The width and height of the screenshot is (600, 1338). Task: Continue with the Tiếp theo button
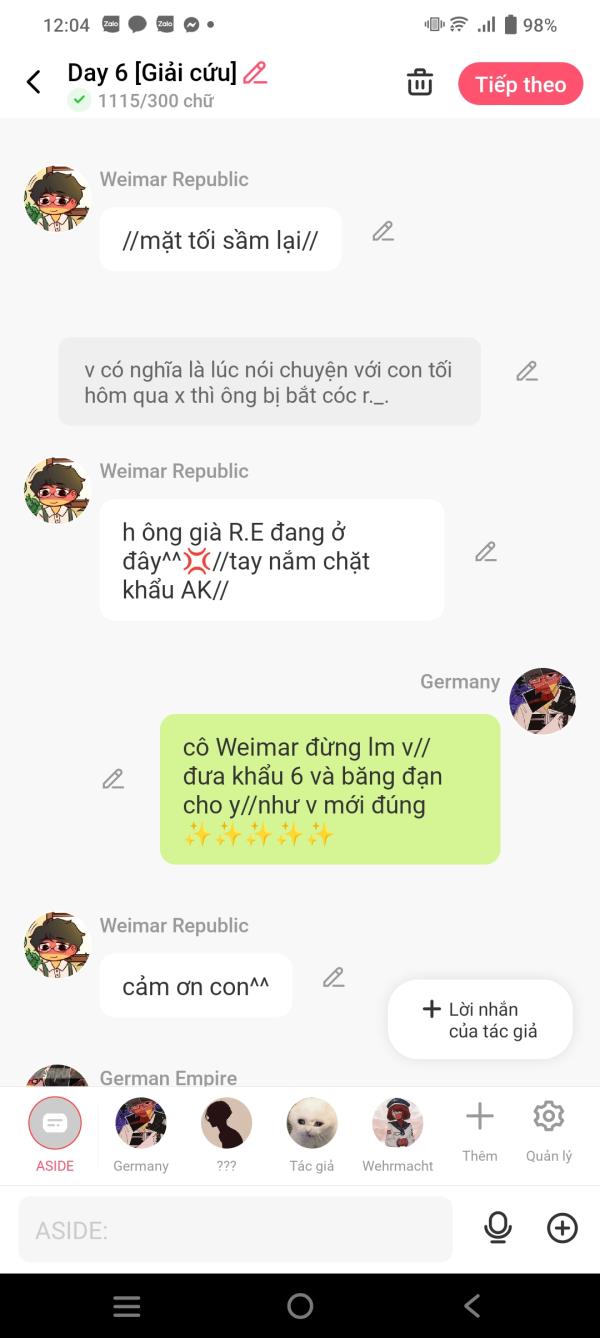point(520,84)
